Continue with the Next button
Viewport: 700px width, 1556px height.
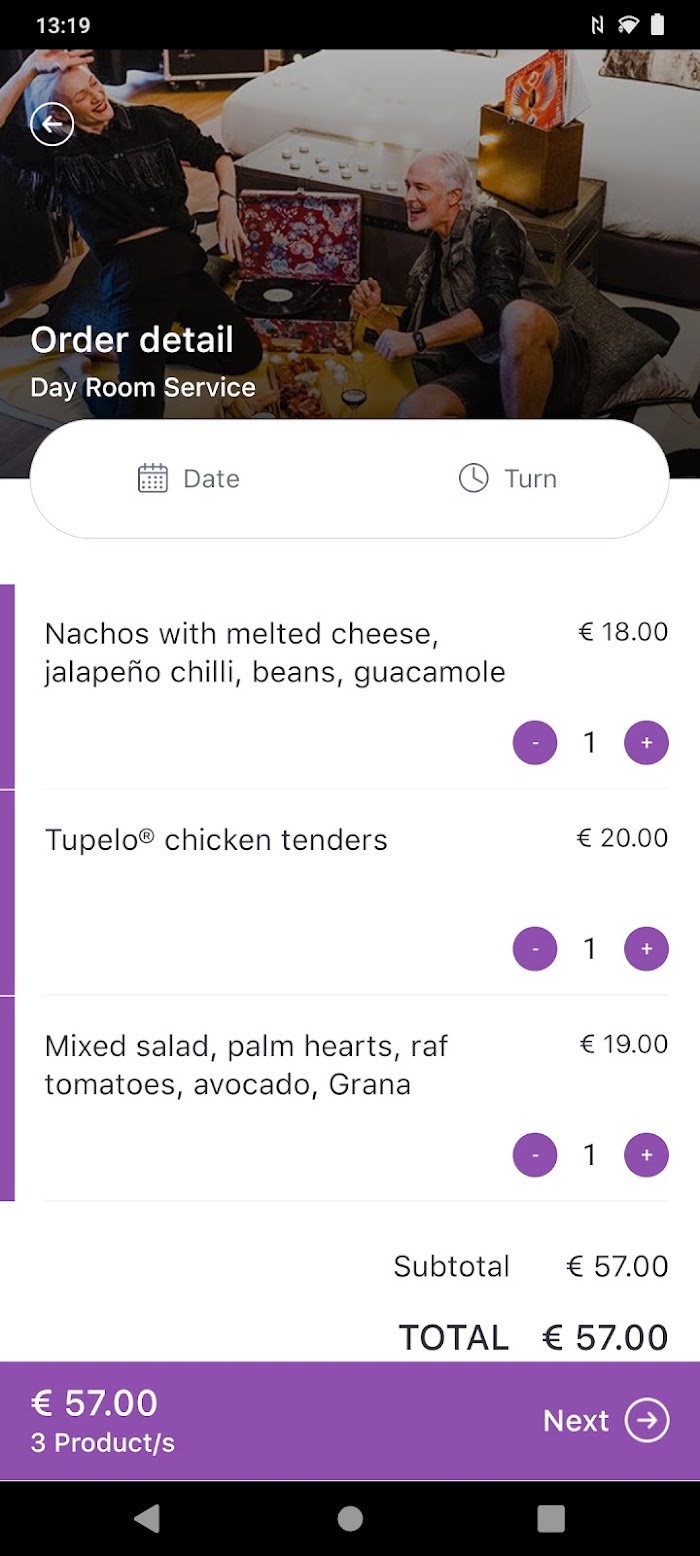[x=606, y=1421]
